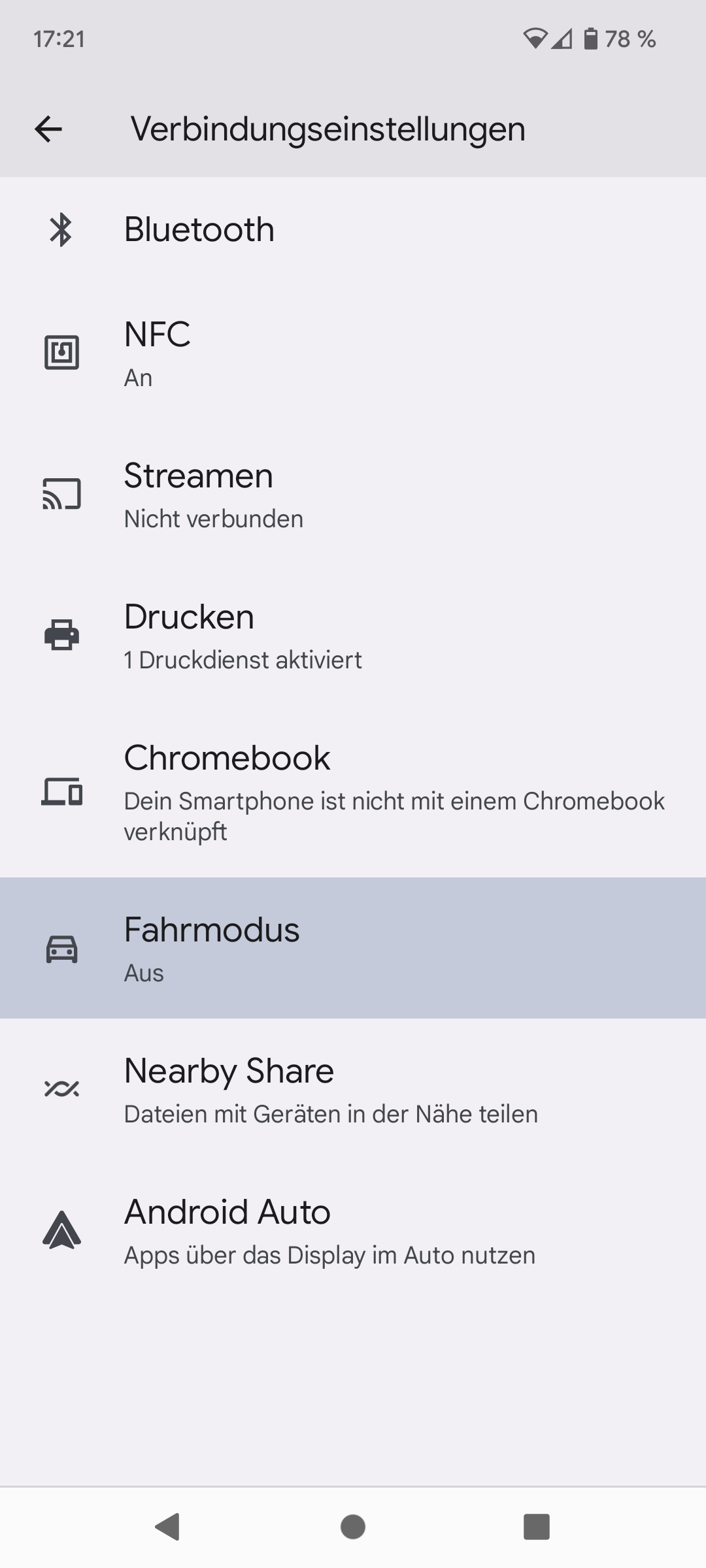
Task: Open Bluetooth settings
Action: (x=353, y=230)
